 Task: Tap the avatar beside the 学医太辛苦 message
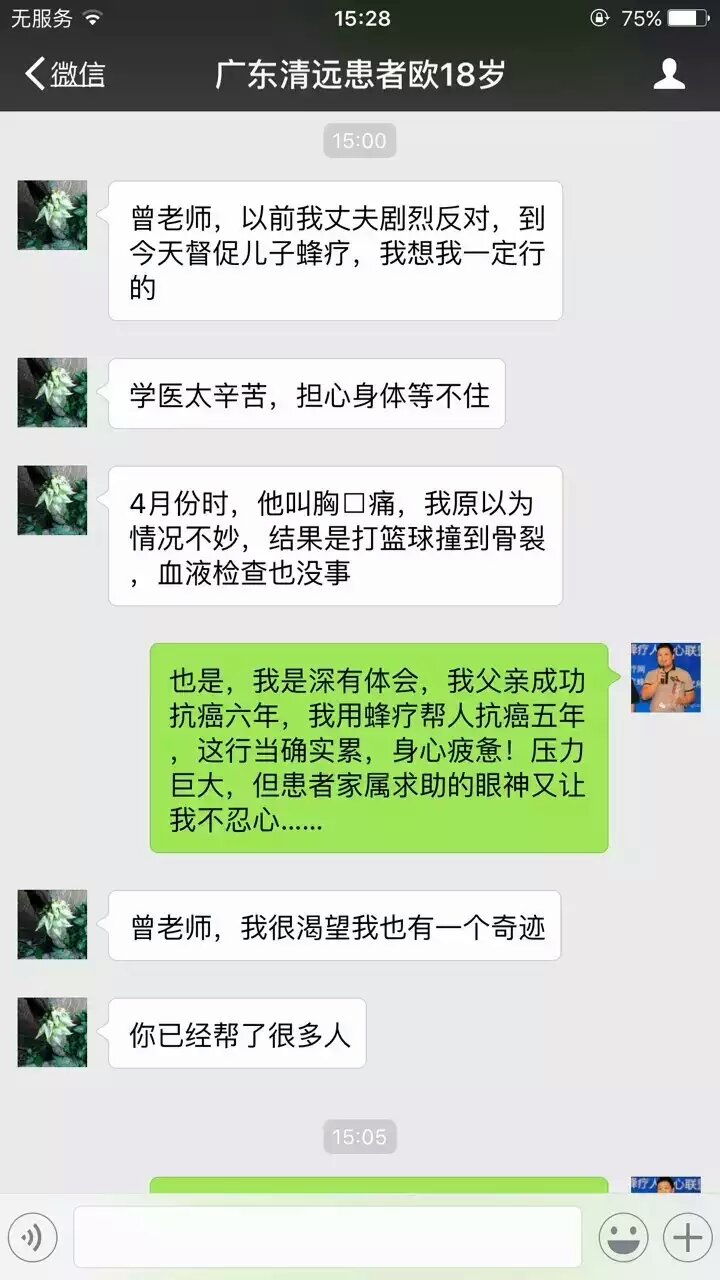pos(52,392)
